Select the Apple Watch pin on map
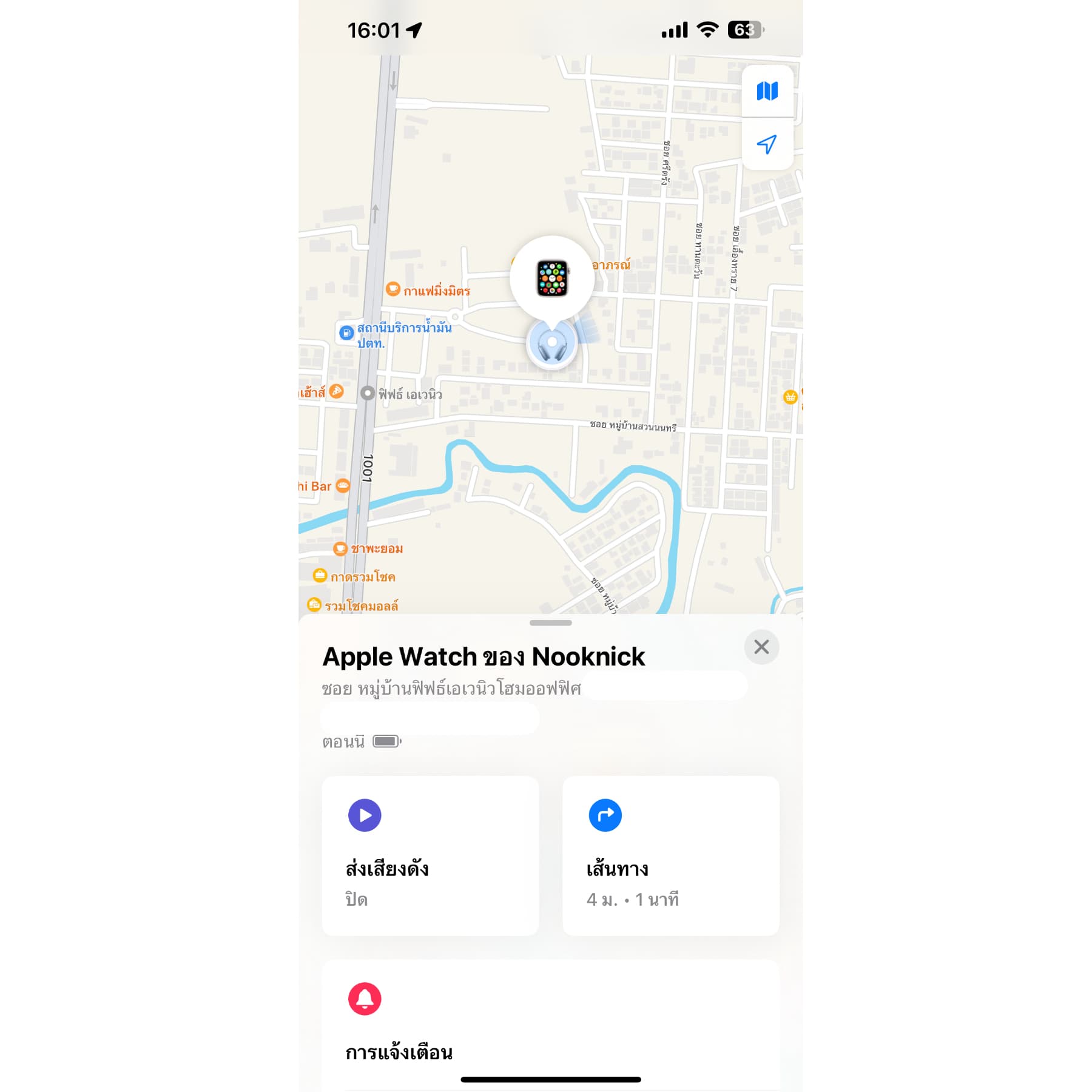The width and height of the screenshot is (1092, 1092). (552, 278)
